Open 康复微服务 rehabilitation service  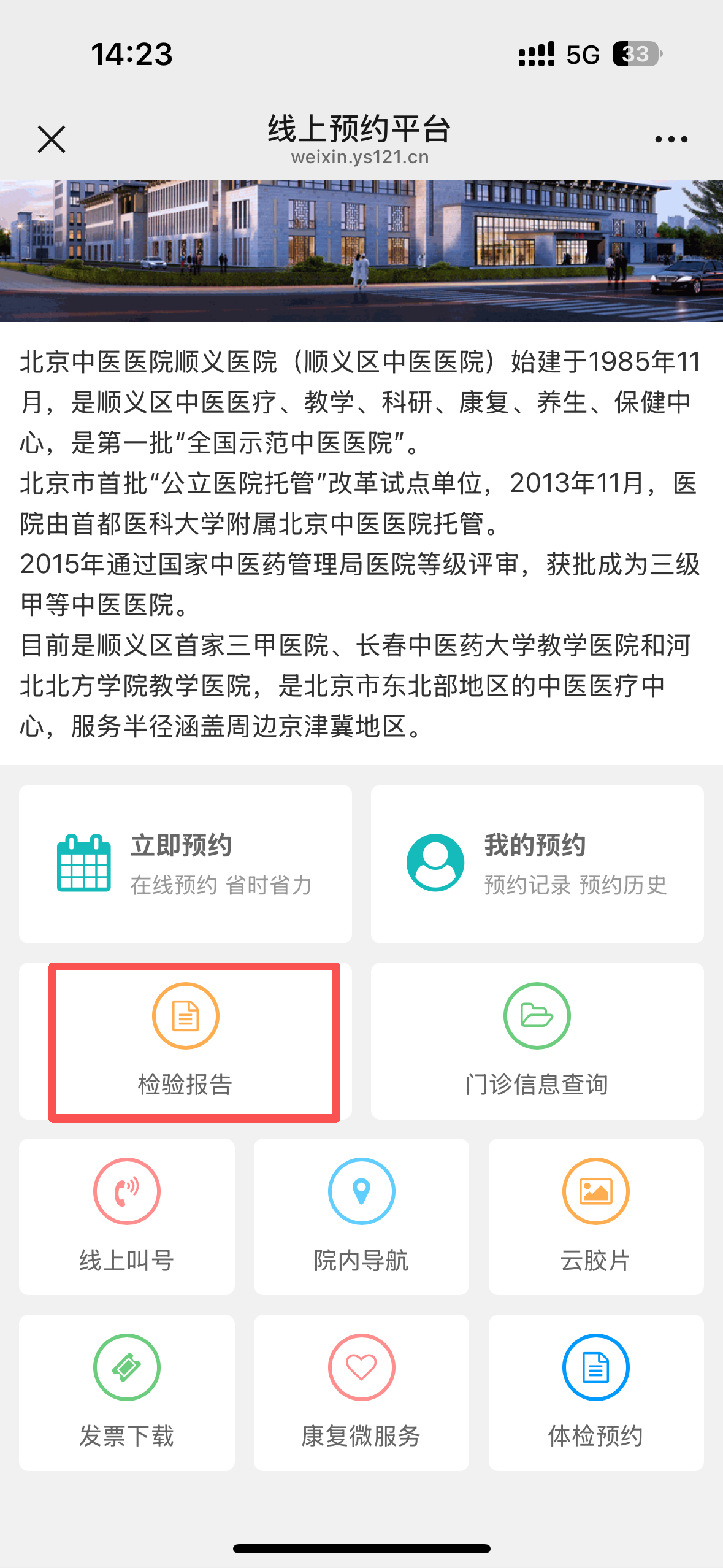pyautogui.click(x=361, y=1392)
